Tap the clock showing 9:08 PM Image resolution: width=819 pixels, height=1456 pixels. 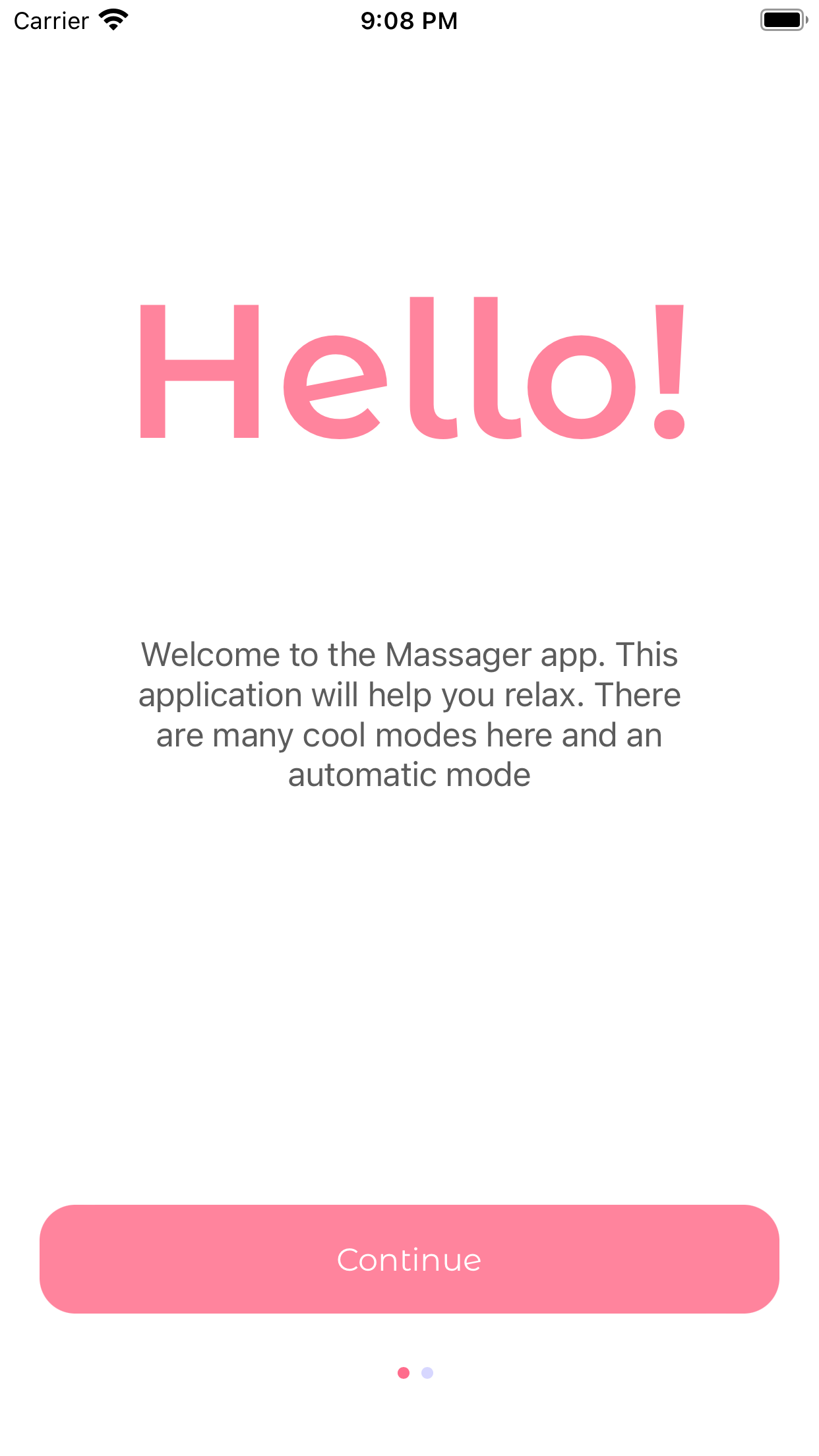click(x=408, y=20)
